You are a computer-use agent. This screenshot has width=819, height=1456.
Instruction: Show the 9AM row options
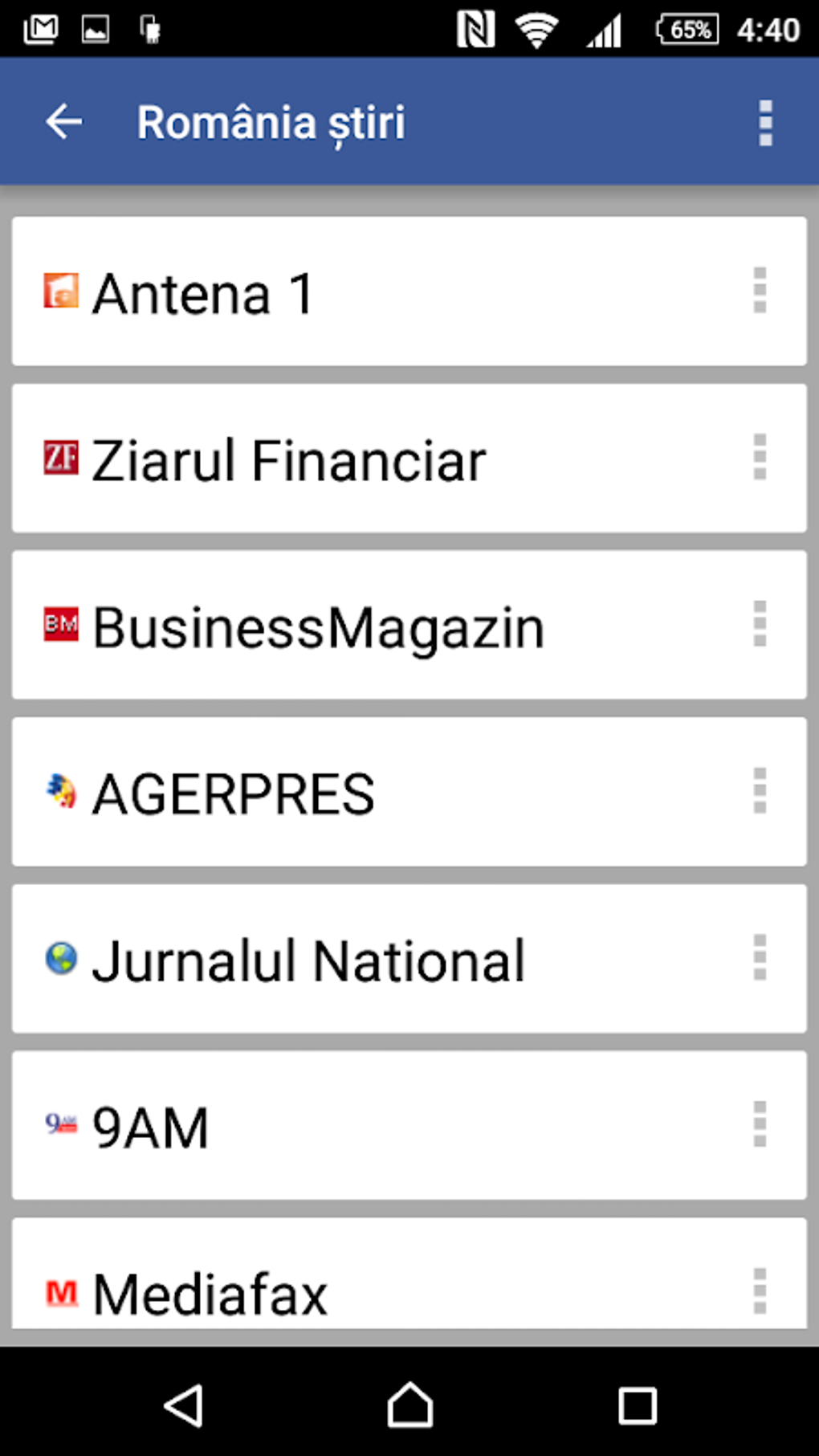pyautogui.click(x=760, y=1124)
